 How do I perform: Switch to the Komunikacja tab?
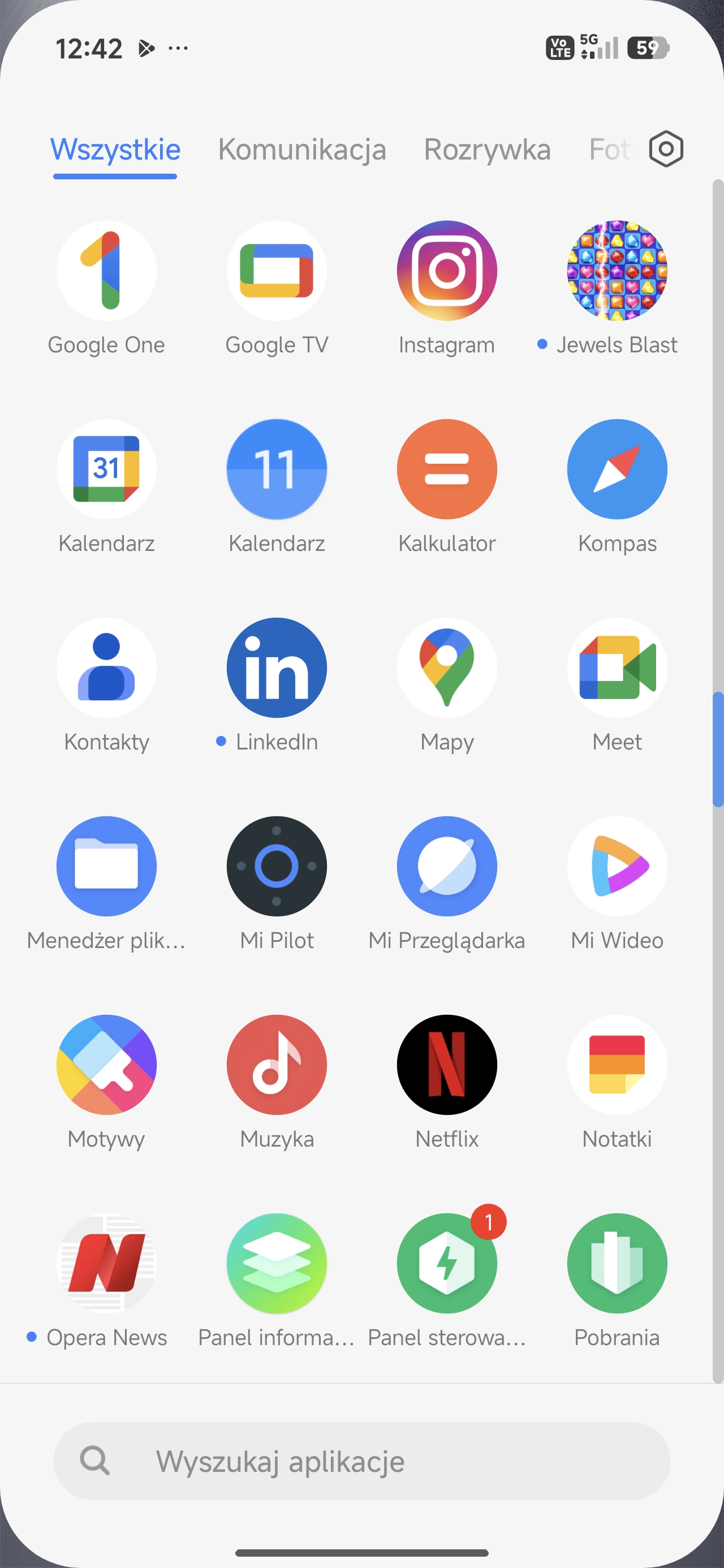(x=302, y=150)
